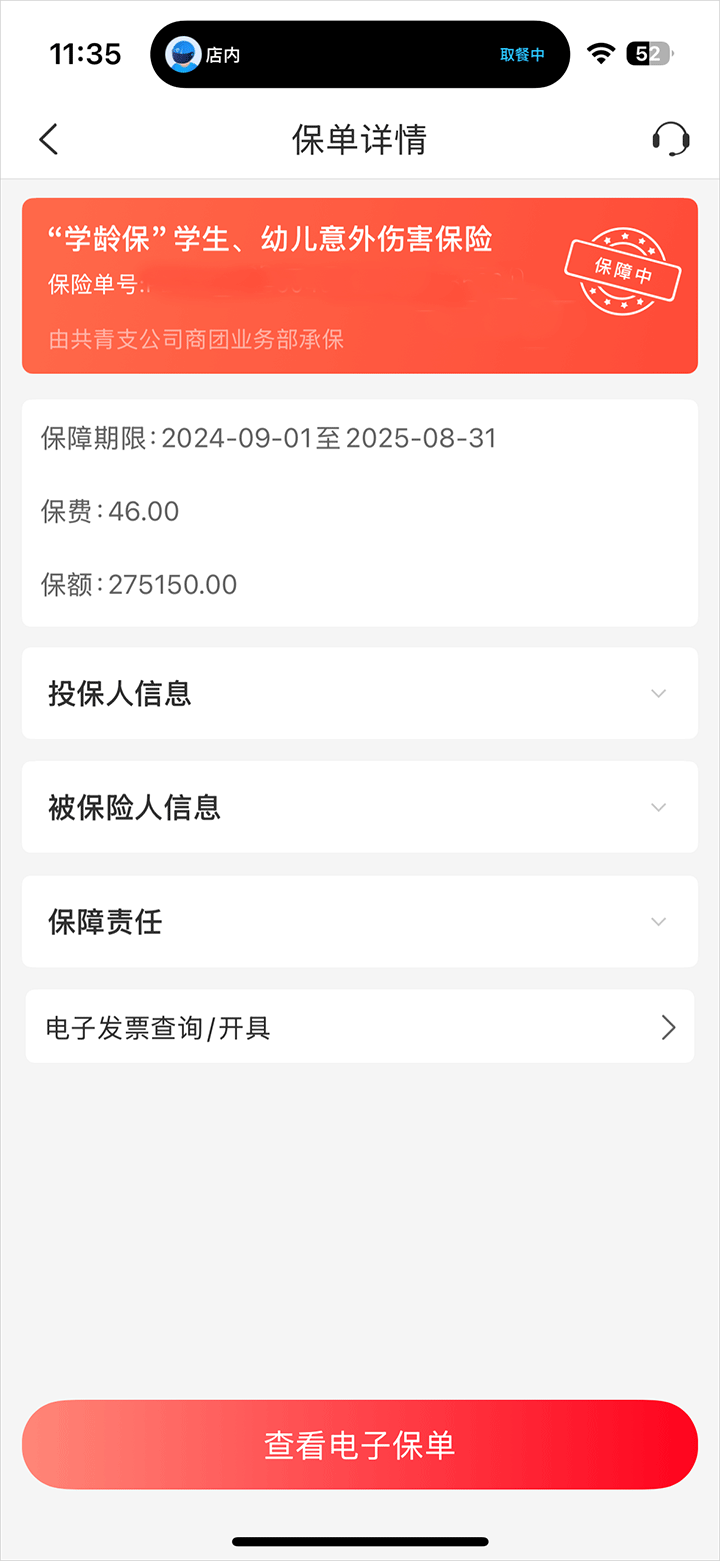The height and width of the screenshot is (1561, 720).
Task: Open customer service headset icon
Action: (670, 139)
